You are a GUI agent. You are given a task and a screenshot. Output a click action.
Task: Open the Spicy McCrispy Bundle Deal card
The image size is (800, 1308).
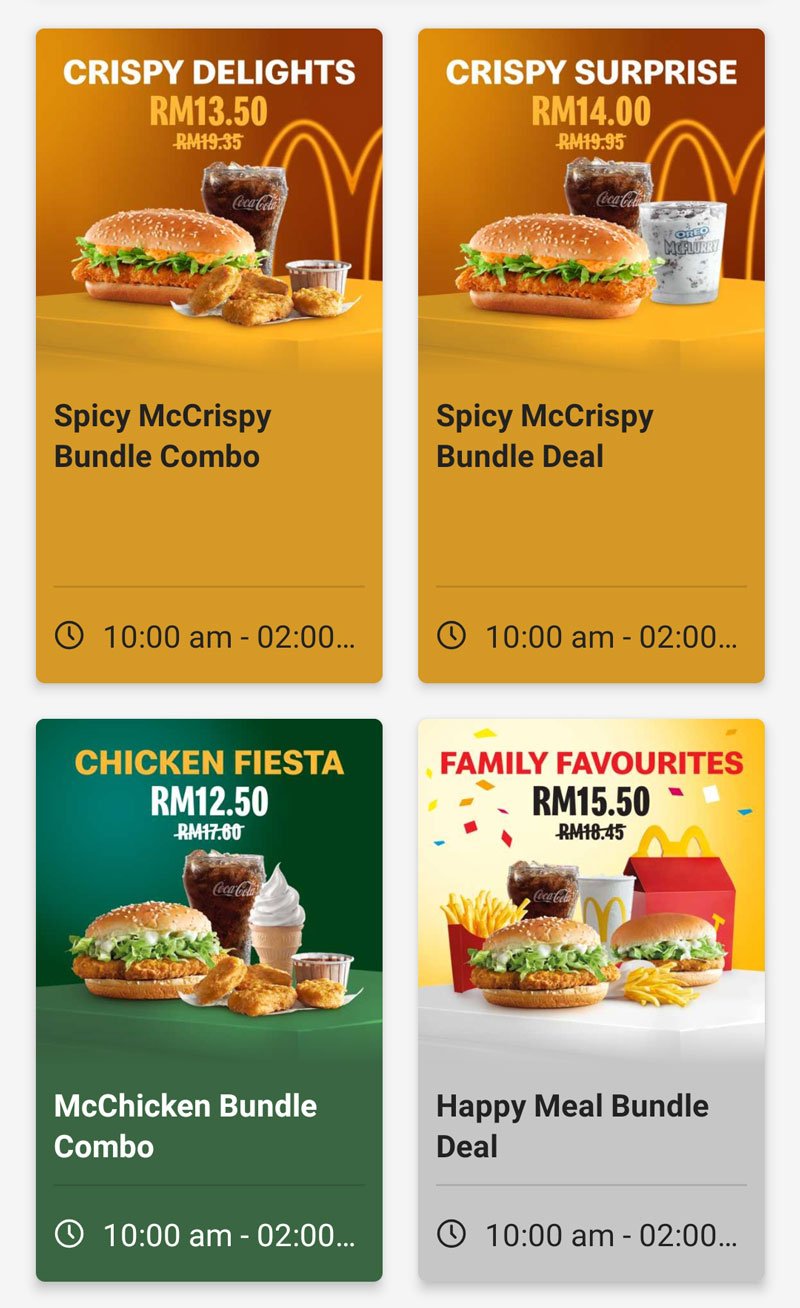point(591,355)
